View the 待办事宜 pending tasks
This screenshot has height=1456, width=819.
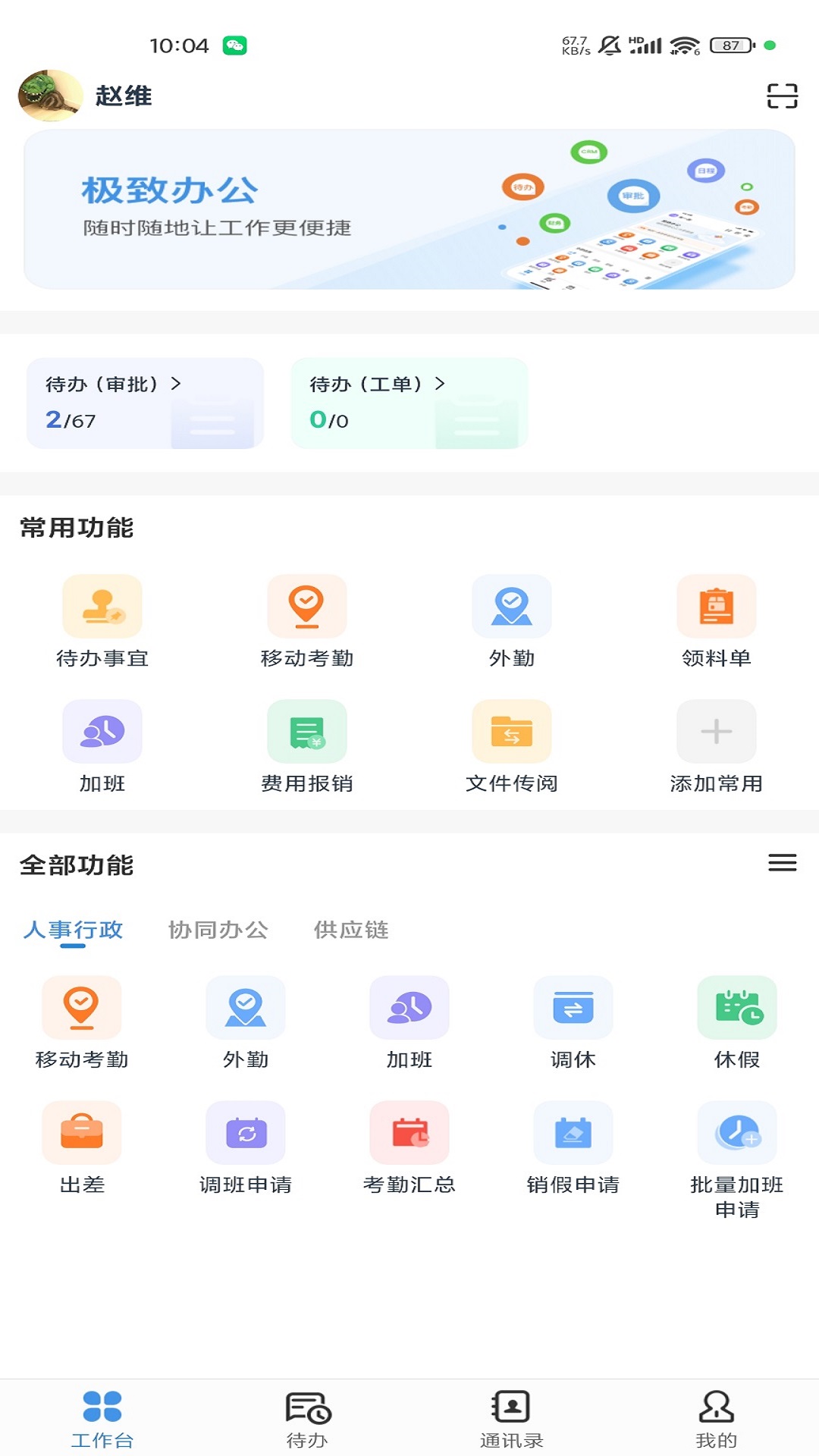pos(102,607)
